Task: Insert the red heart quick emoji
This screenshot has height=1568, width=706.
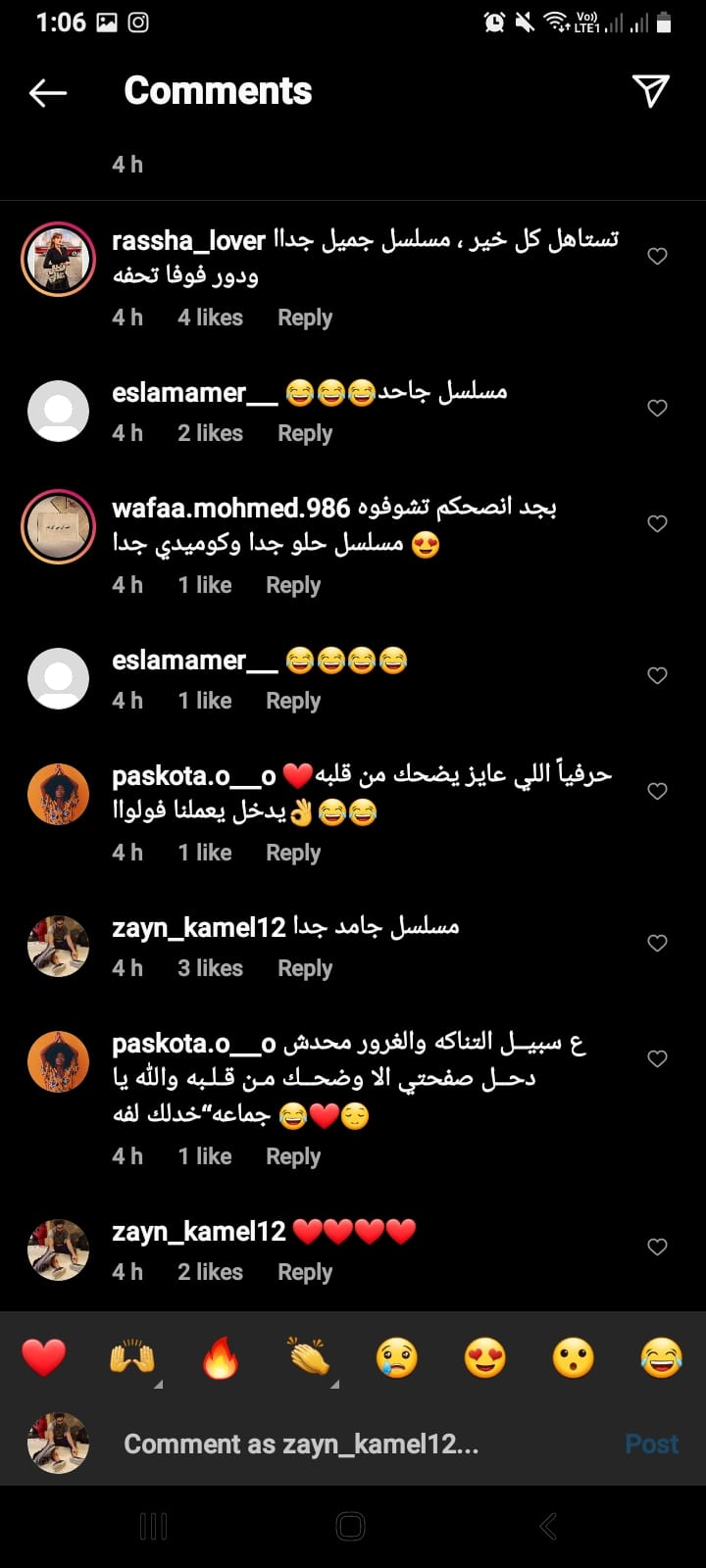Action: 44,1358
